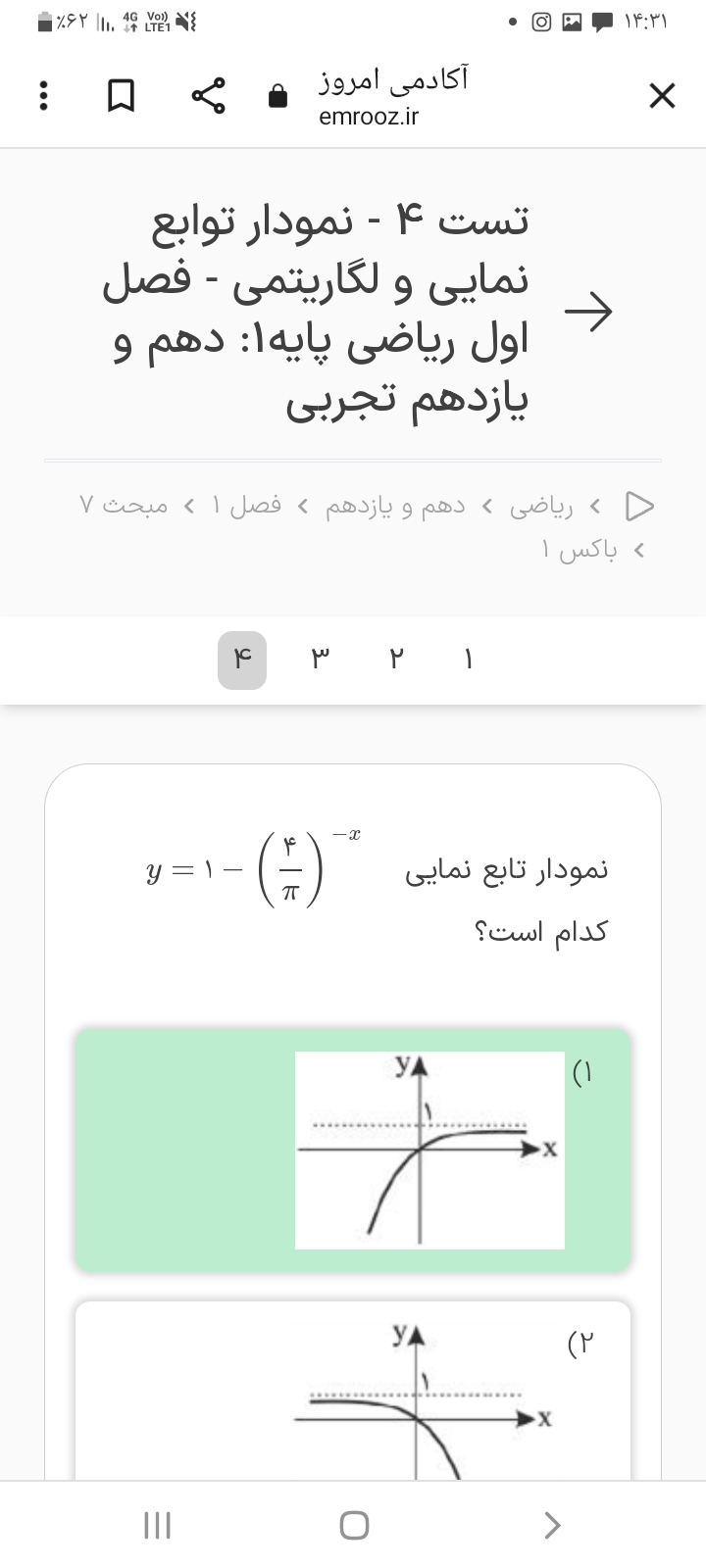The height and width of the screenshot is (1568, 706).
Task: Switch to question ۱
Action: [x=469, y=660]
